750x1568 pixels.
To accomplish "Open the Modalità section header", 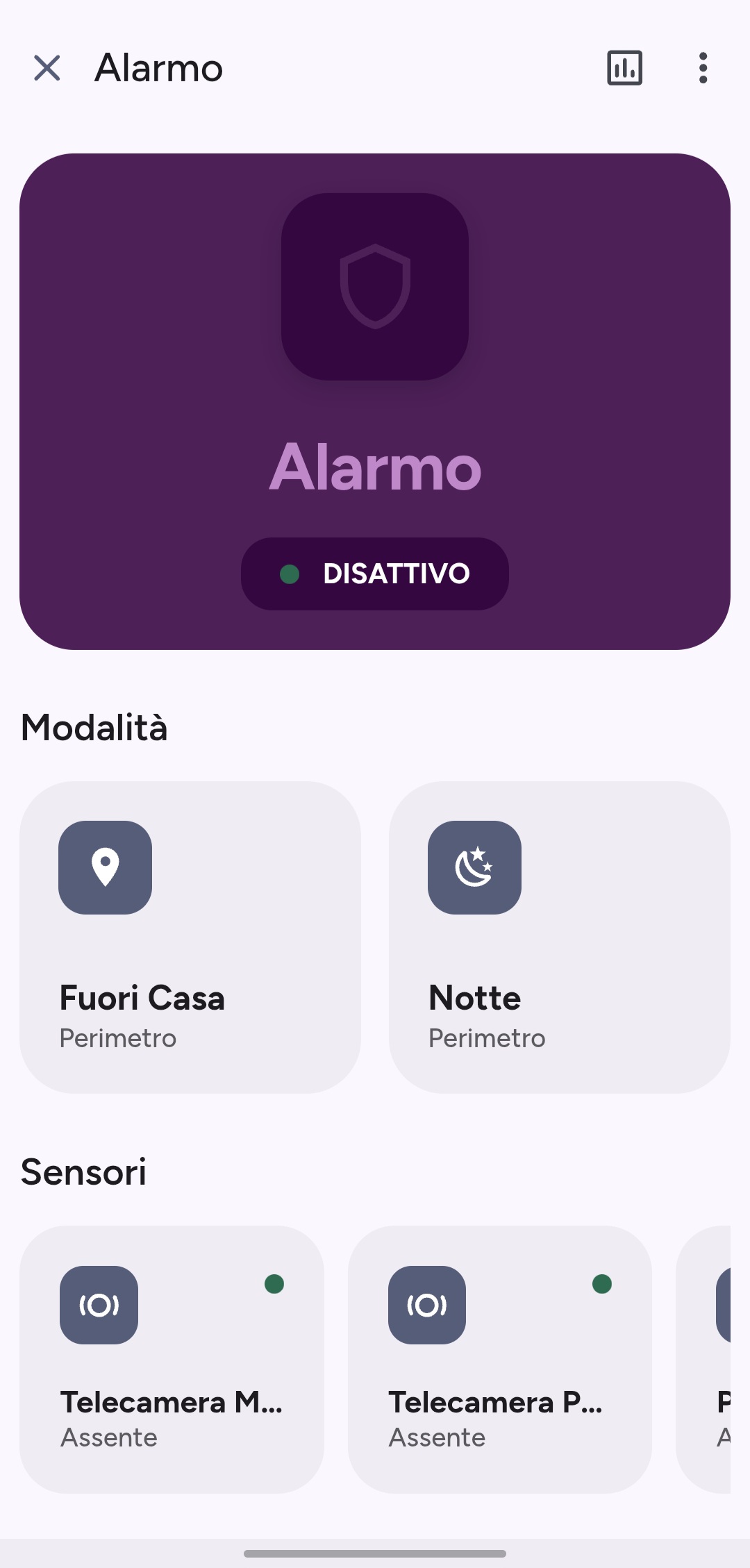I will [x=95, y=727].
